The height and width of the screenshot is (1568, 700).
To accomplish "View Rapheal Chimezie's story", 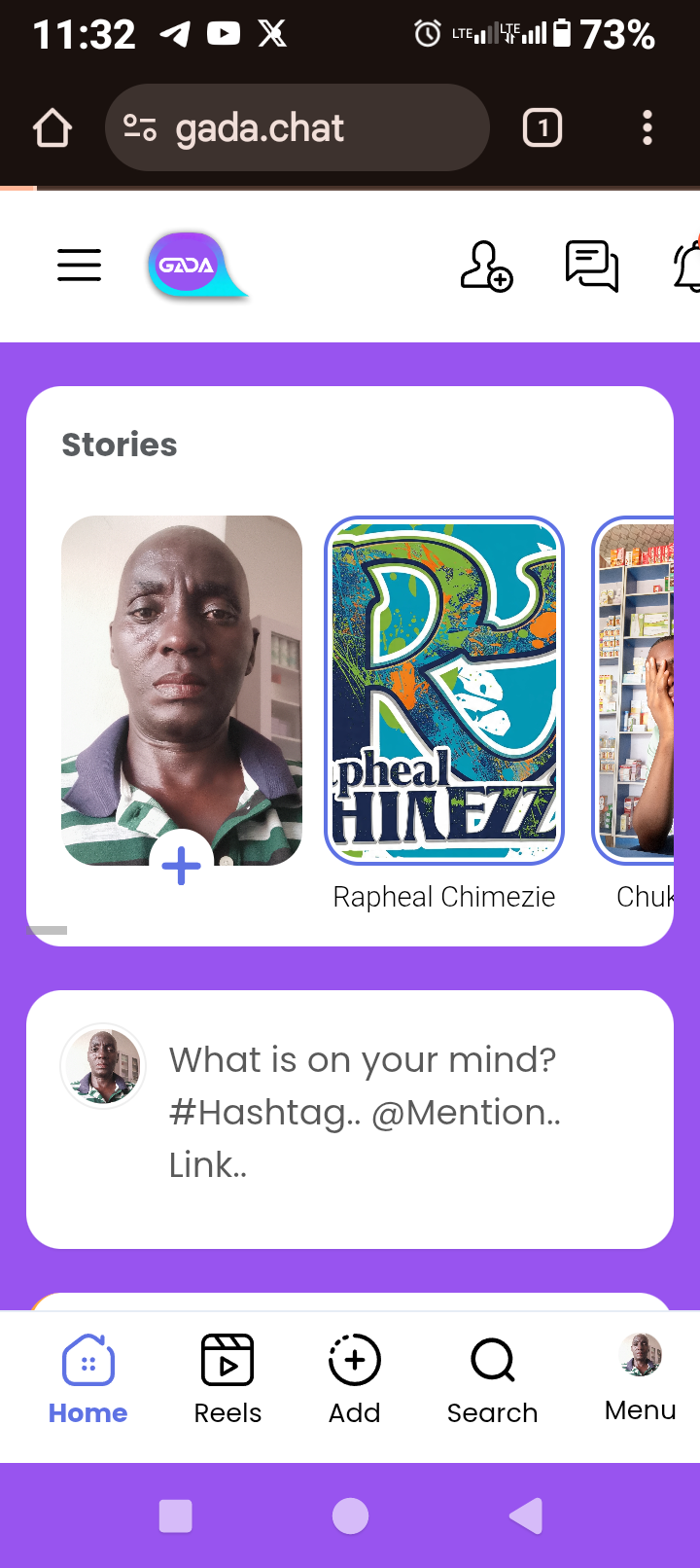I will click(x=444, y=691).
